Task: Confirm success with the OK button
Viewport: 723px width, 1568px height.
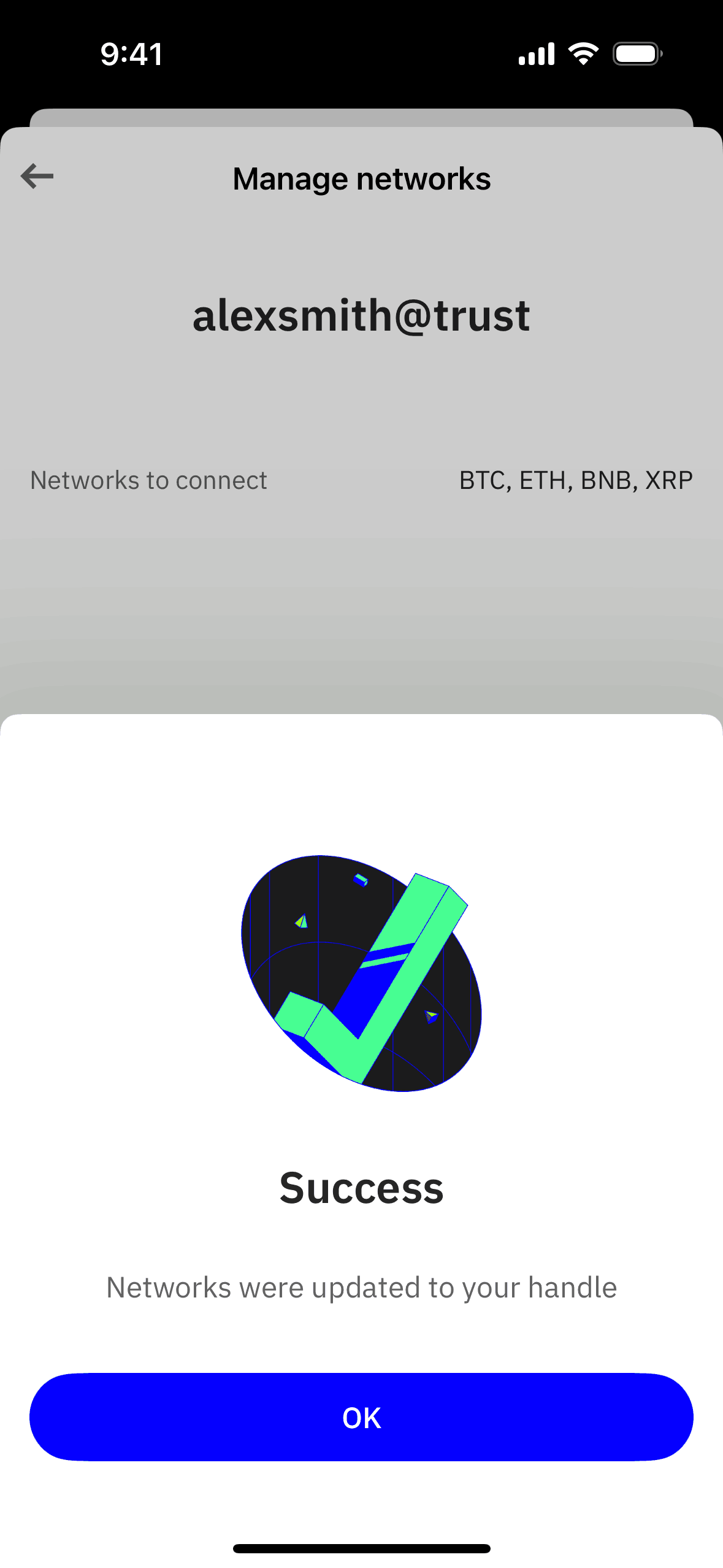Action: [x=361, y=1417]
